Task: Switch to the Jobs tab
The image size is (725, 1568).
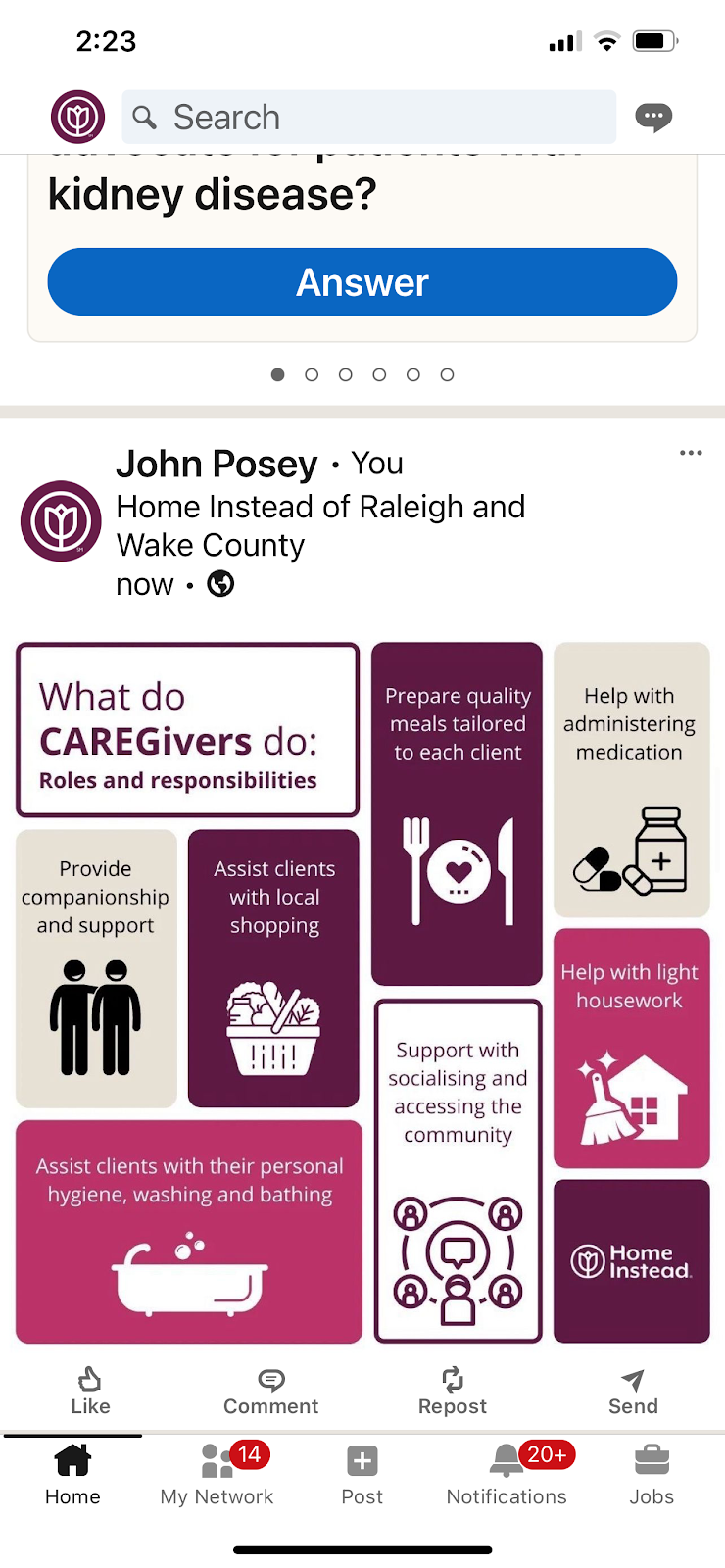Action: click(652, 1474)
